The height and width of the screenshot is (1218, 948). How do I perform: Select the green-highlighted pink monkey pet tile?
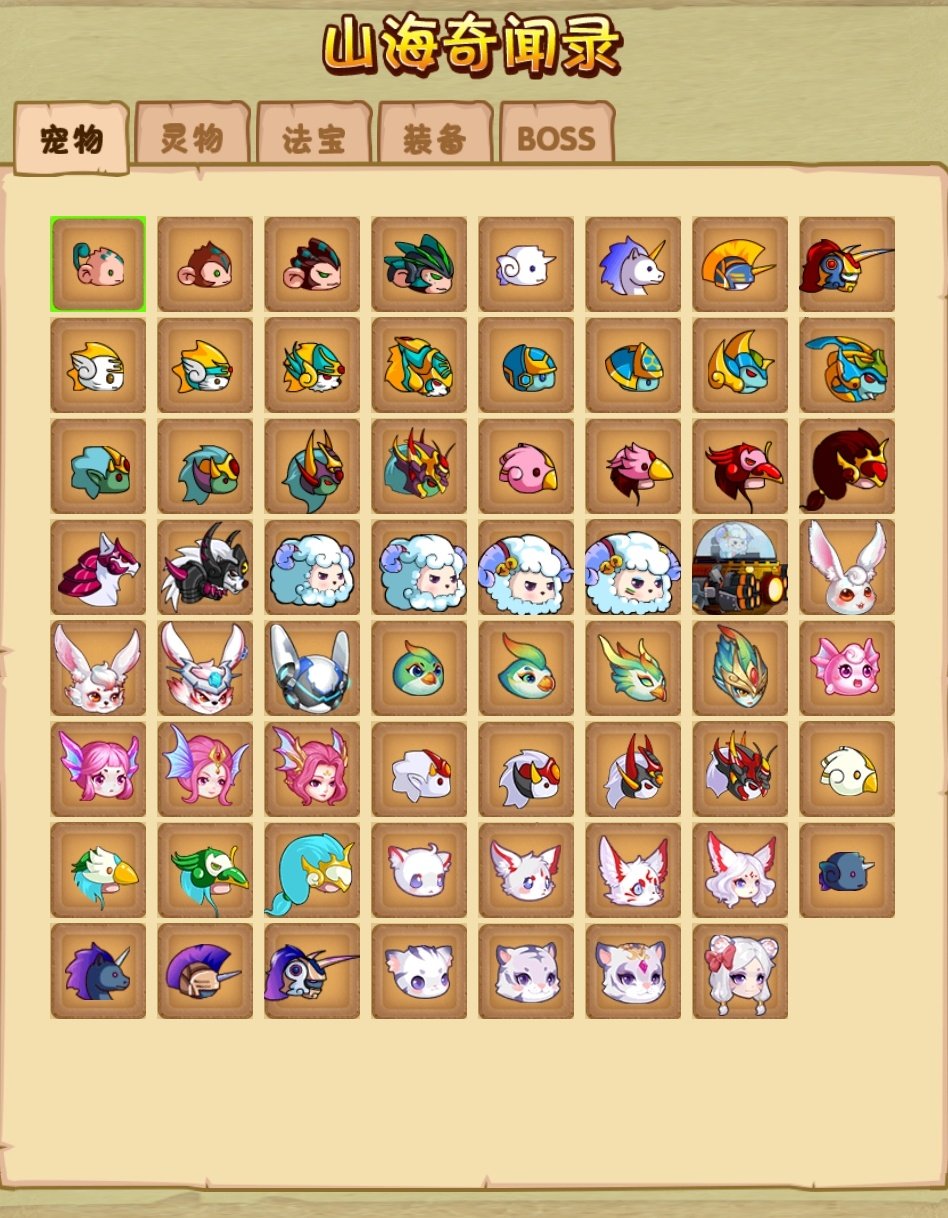point(98,264)
